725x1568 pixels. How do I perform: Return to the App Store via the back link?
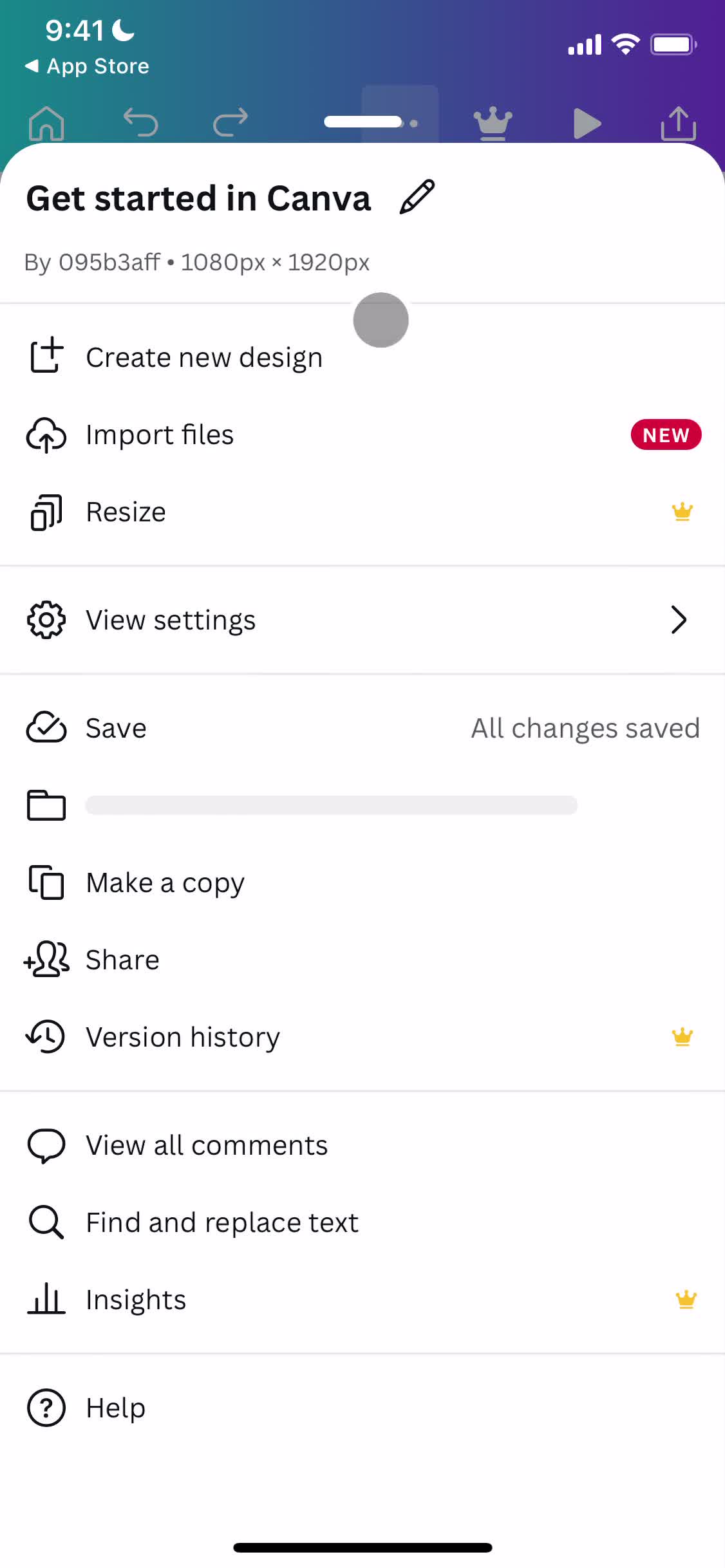coord(87,66)
